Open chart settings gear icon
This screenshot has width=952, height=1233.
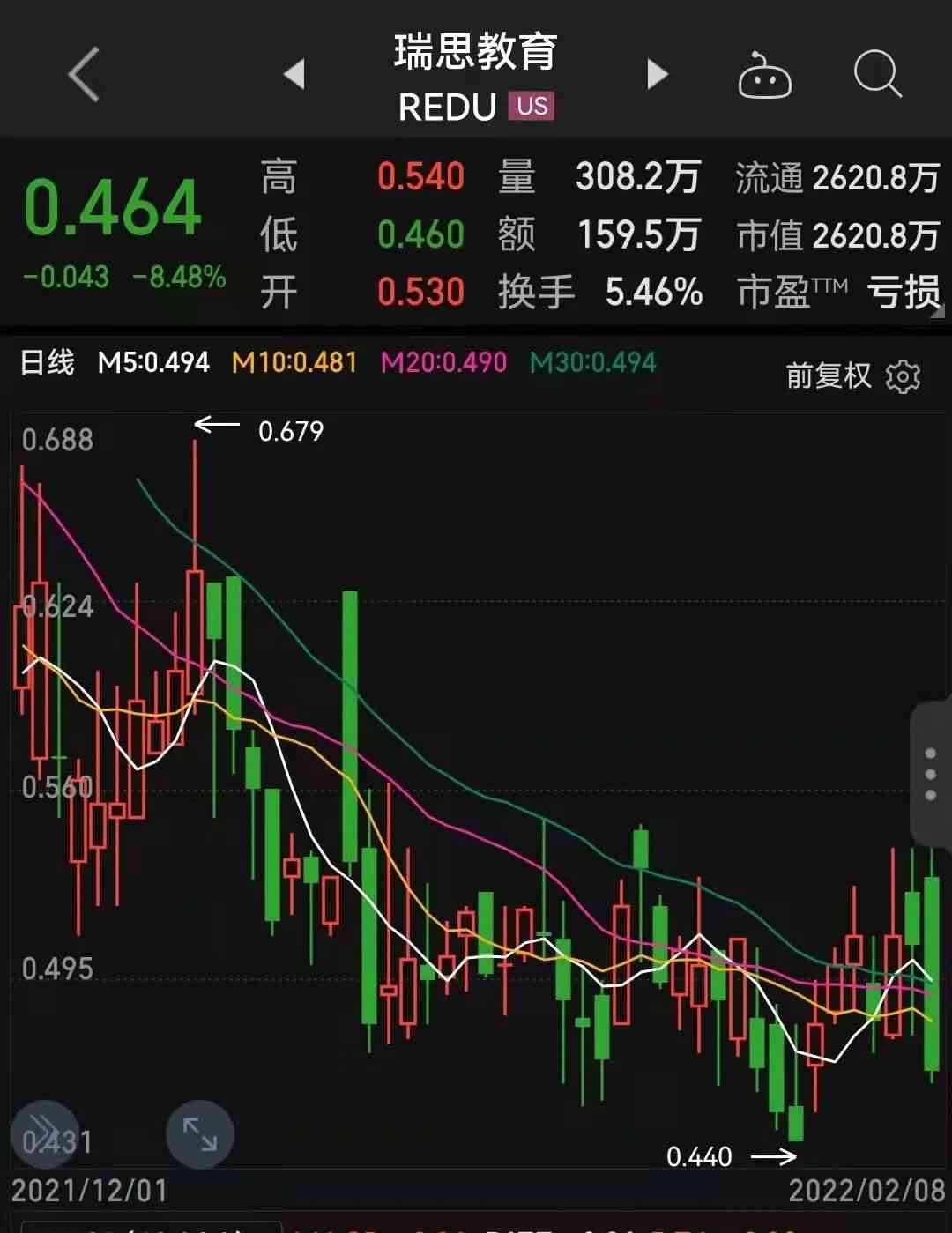tap(903, 376)
